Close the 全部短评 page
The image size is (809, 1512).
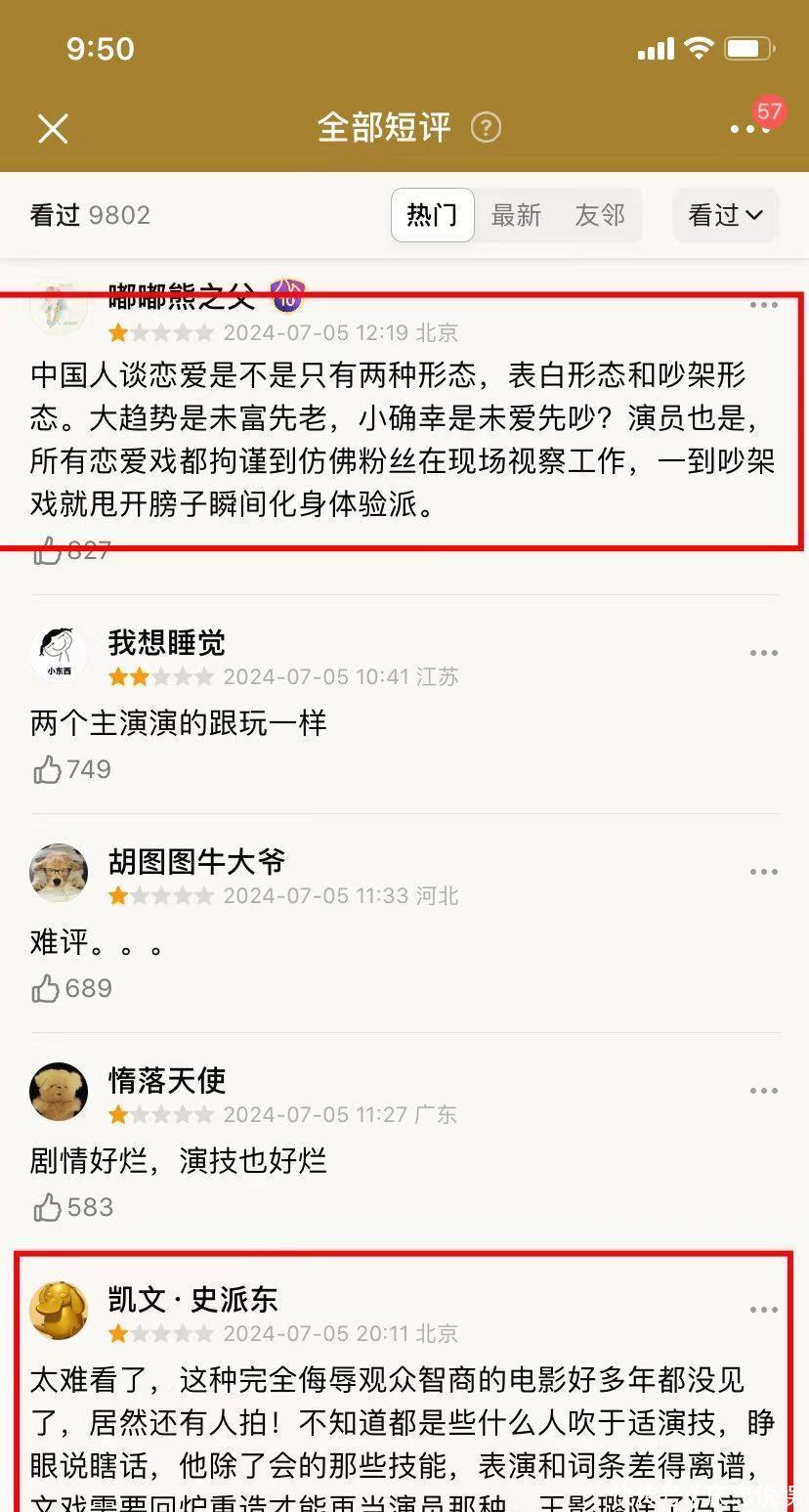[53, 128]
